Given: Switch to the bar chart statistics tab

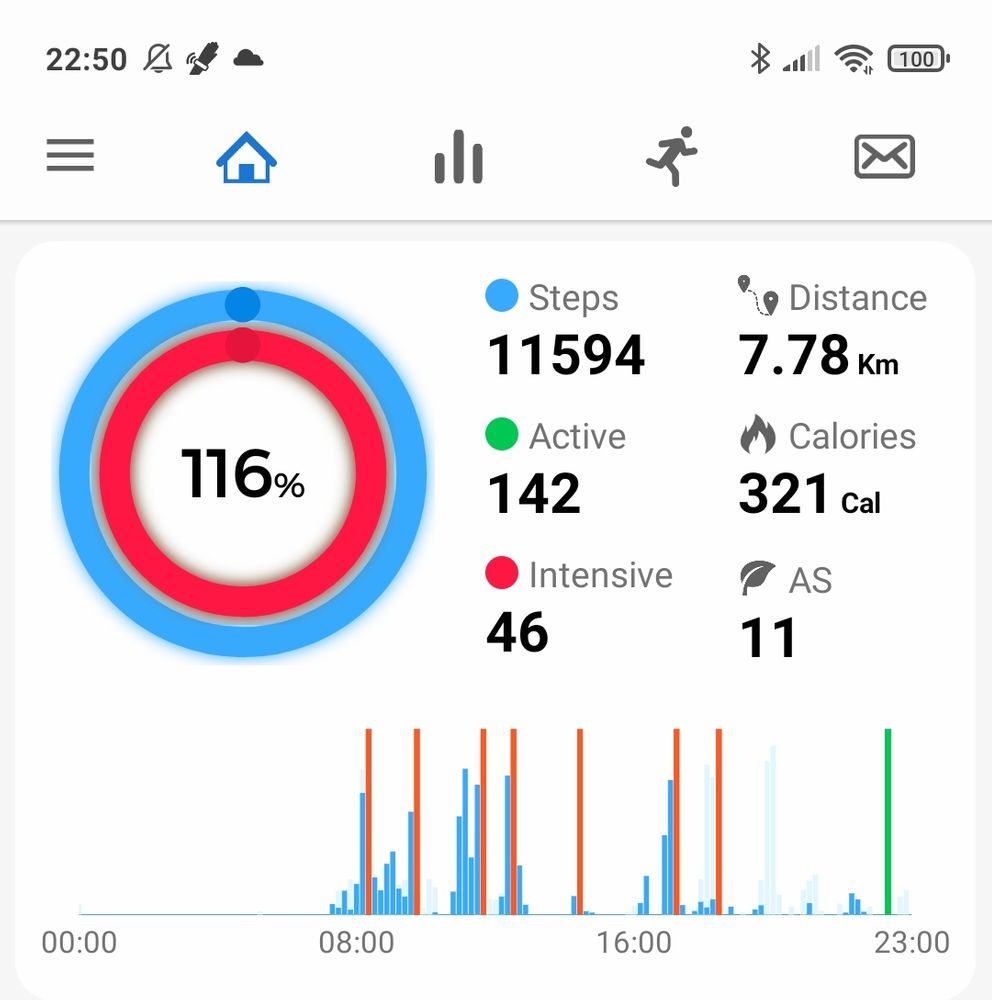Looking at the screenshot, I should point(458,157).
